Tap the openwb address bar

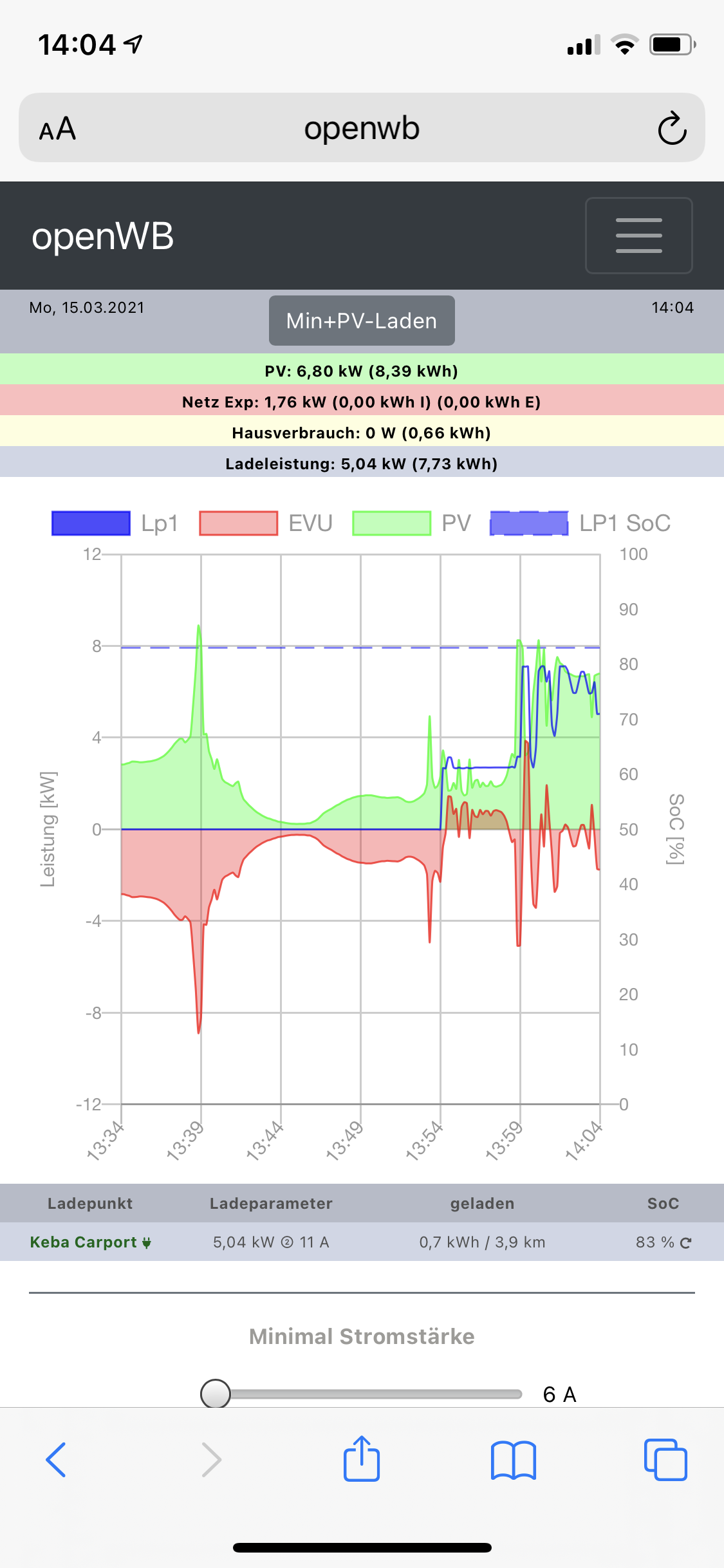coord(362,128)
